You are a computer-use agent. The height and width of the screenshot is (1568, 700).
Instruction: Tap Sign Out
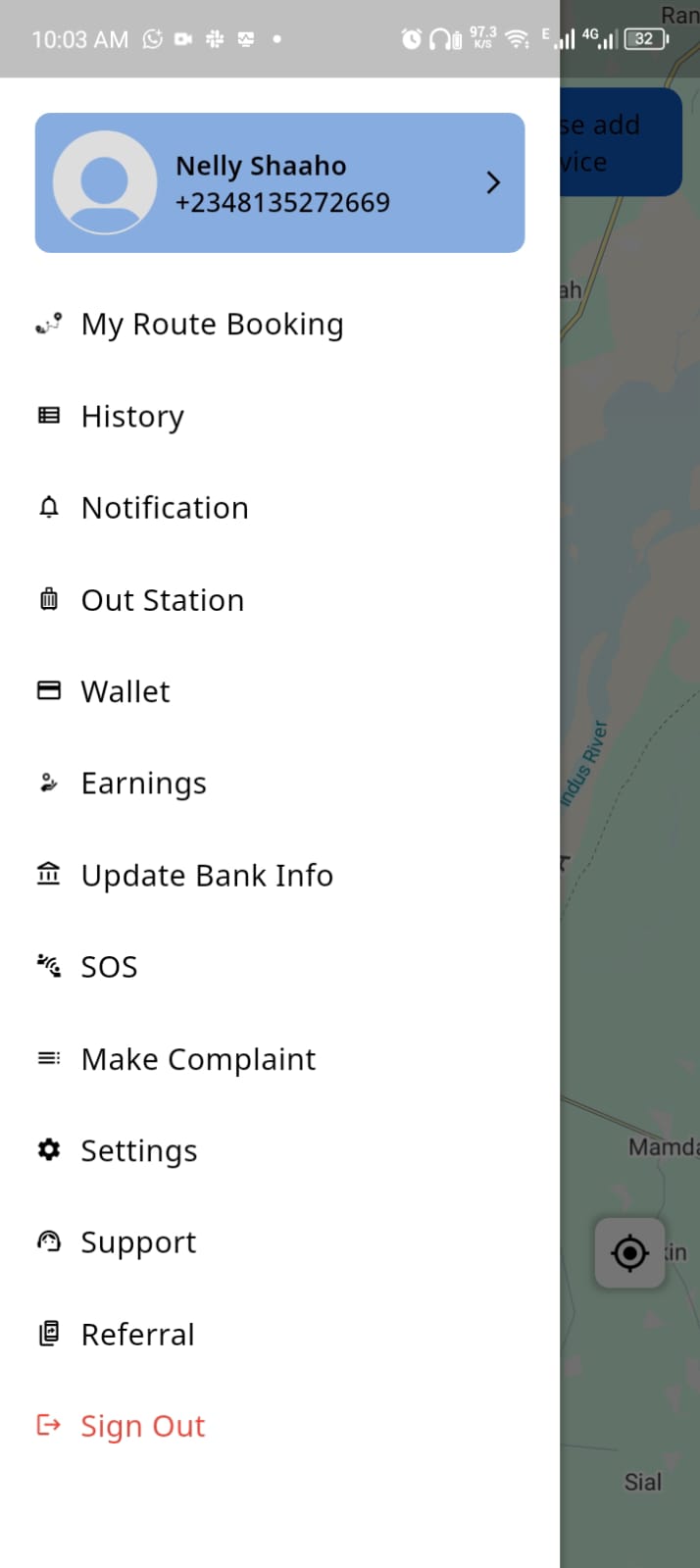tap(142, 1426)
